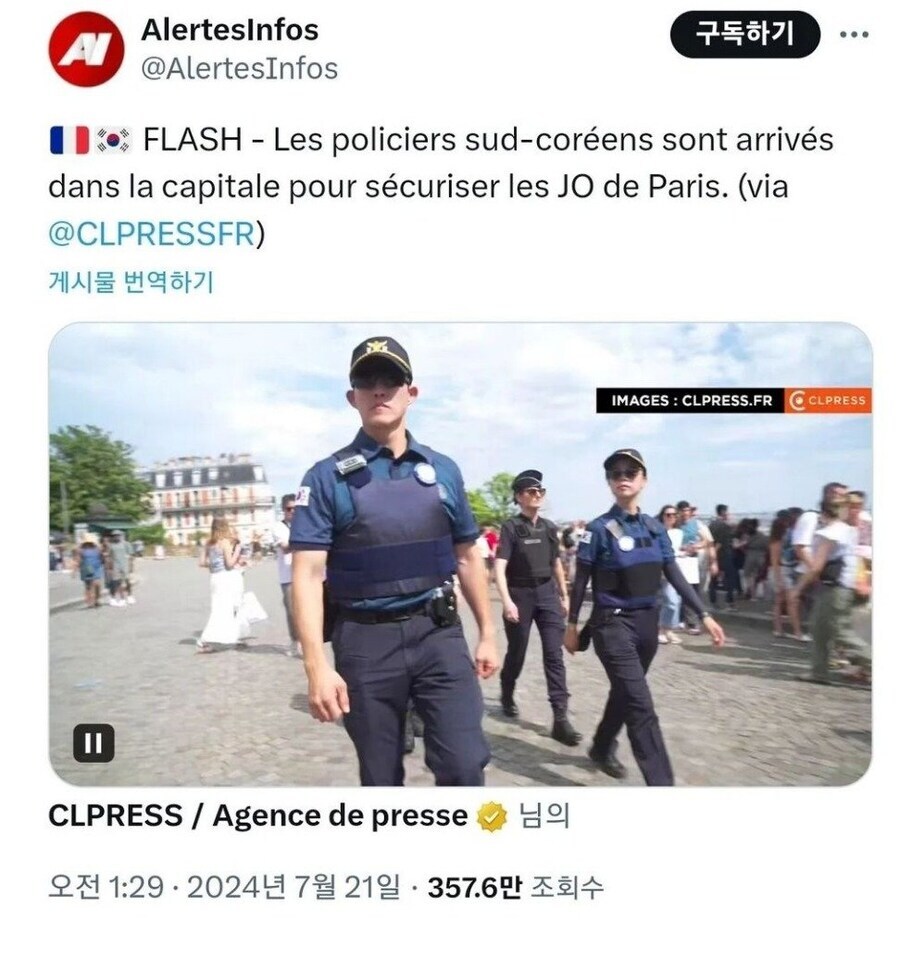
Task: Pause the playing video
Action: [x=93, y=743]
